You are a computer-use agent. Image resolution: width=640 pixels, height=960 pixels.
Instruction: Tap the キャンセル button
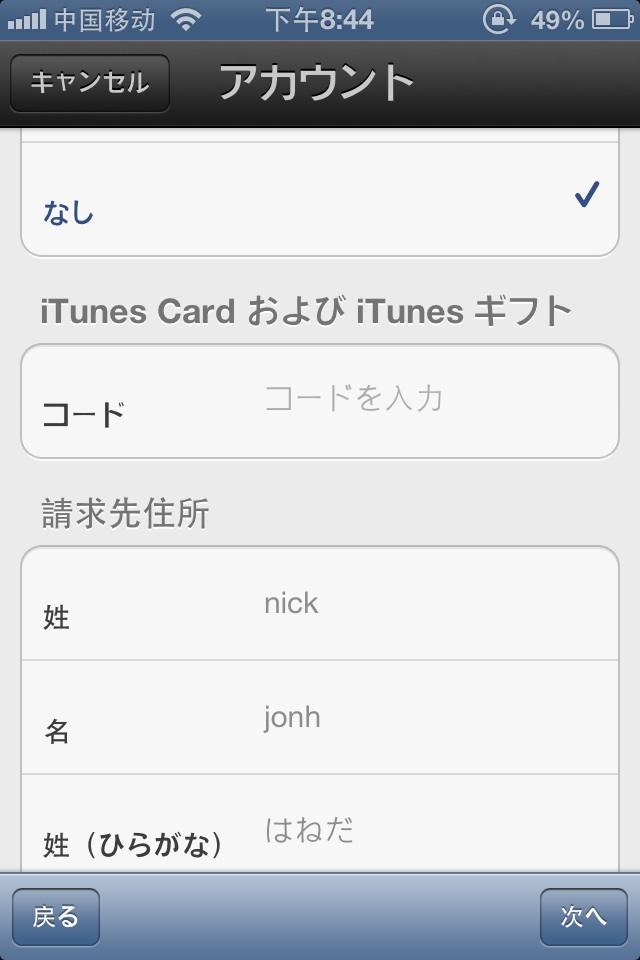[x=89, y=83]
